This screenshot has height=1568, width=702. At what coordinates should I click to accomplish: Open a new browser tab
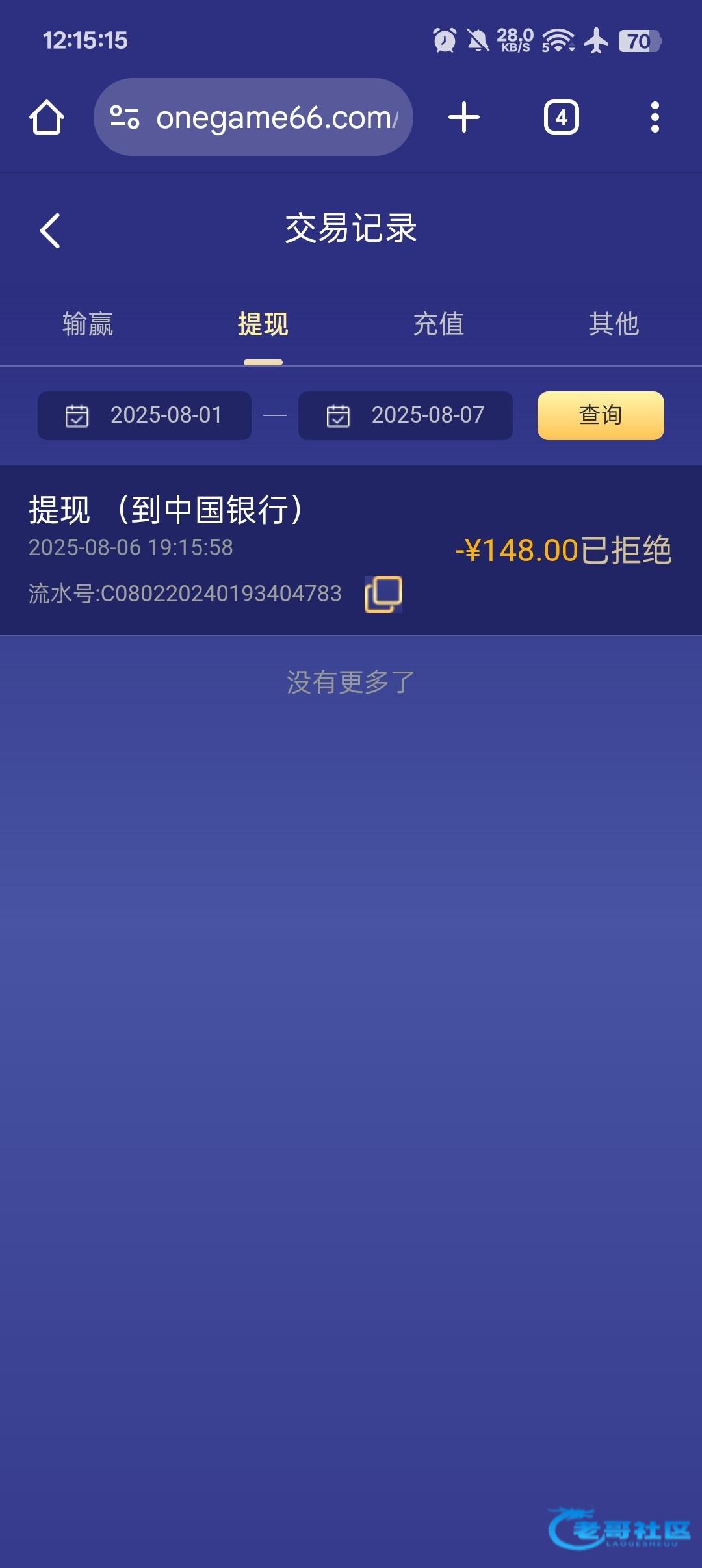464,118
